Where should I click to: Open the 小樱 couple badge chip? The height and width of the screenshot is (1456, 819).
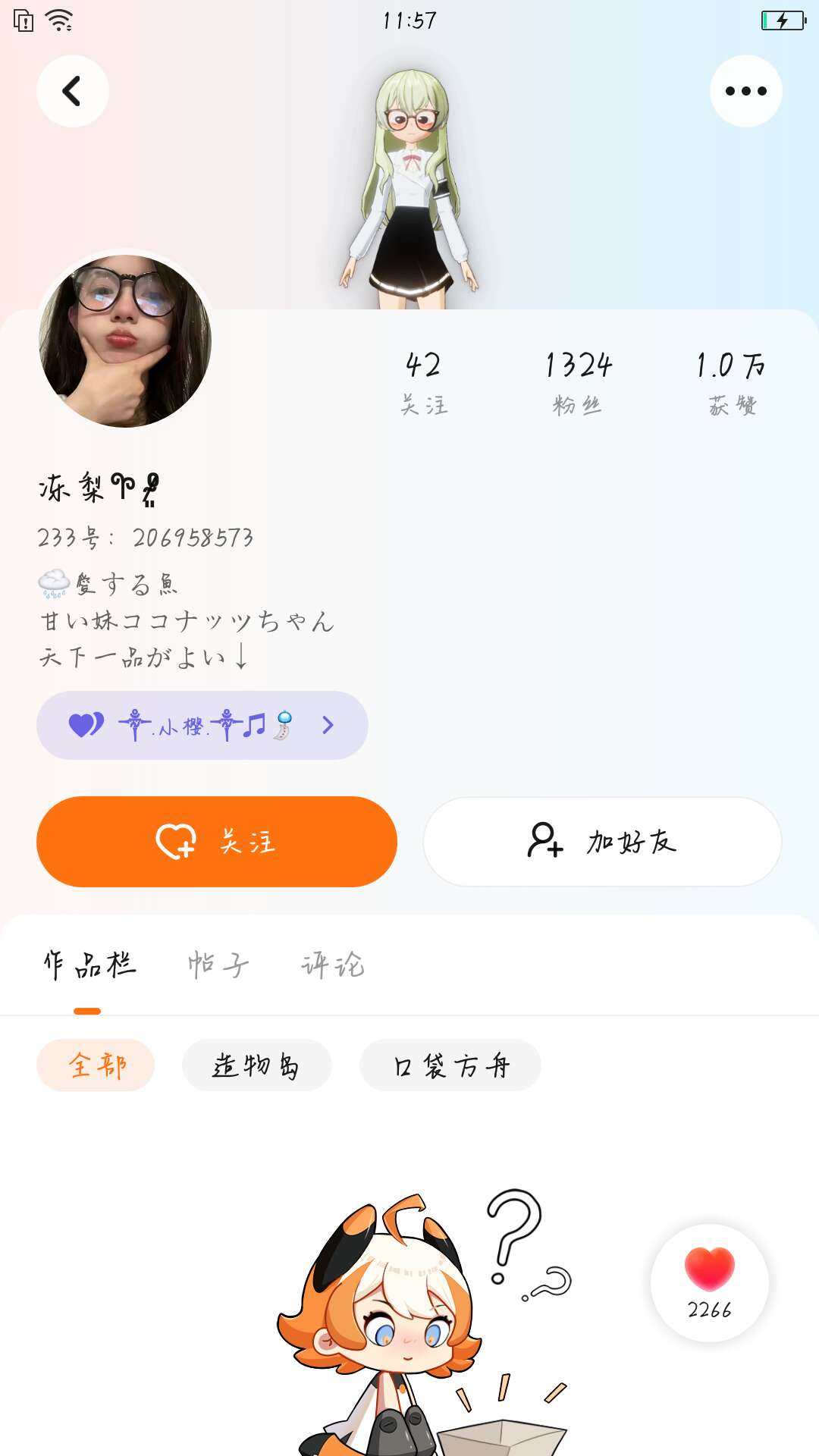(x=202, y=726)
